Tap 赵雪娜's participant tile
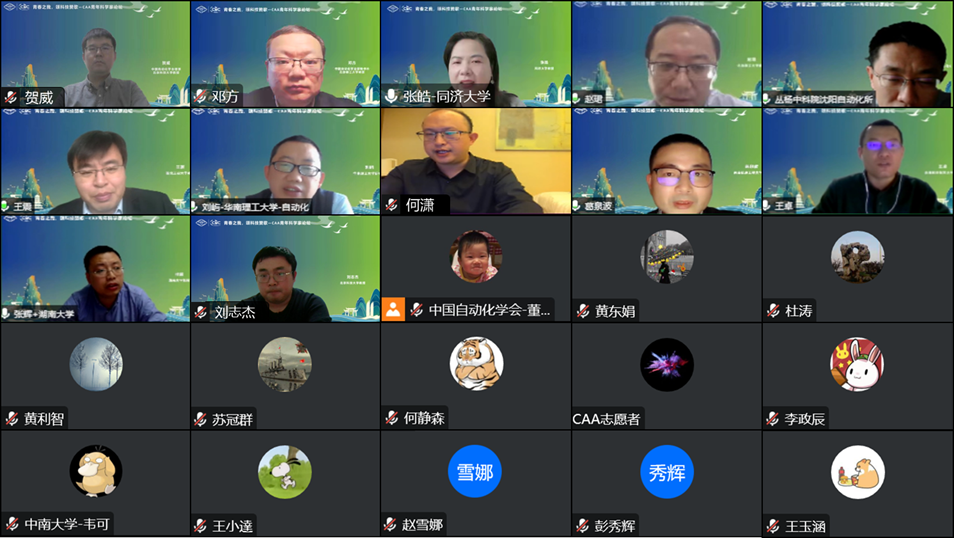 475,484
